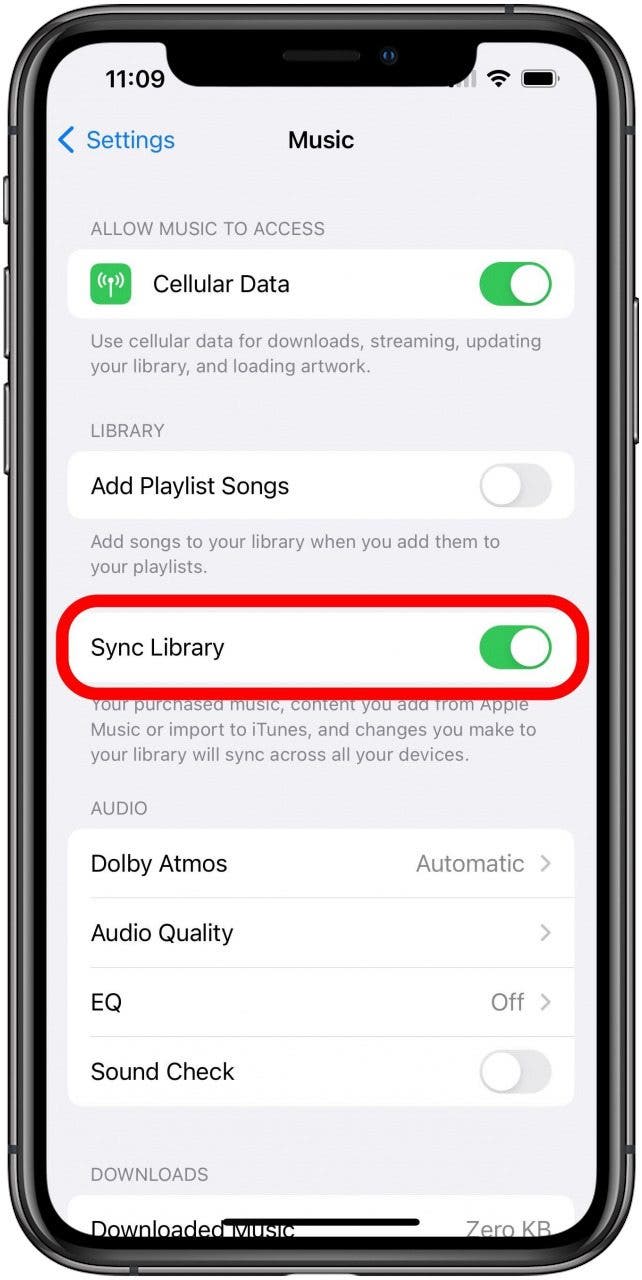Open Audio Quality options
The height and width of the screenshot is (1280, 642).
(321, 933)
